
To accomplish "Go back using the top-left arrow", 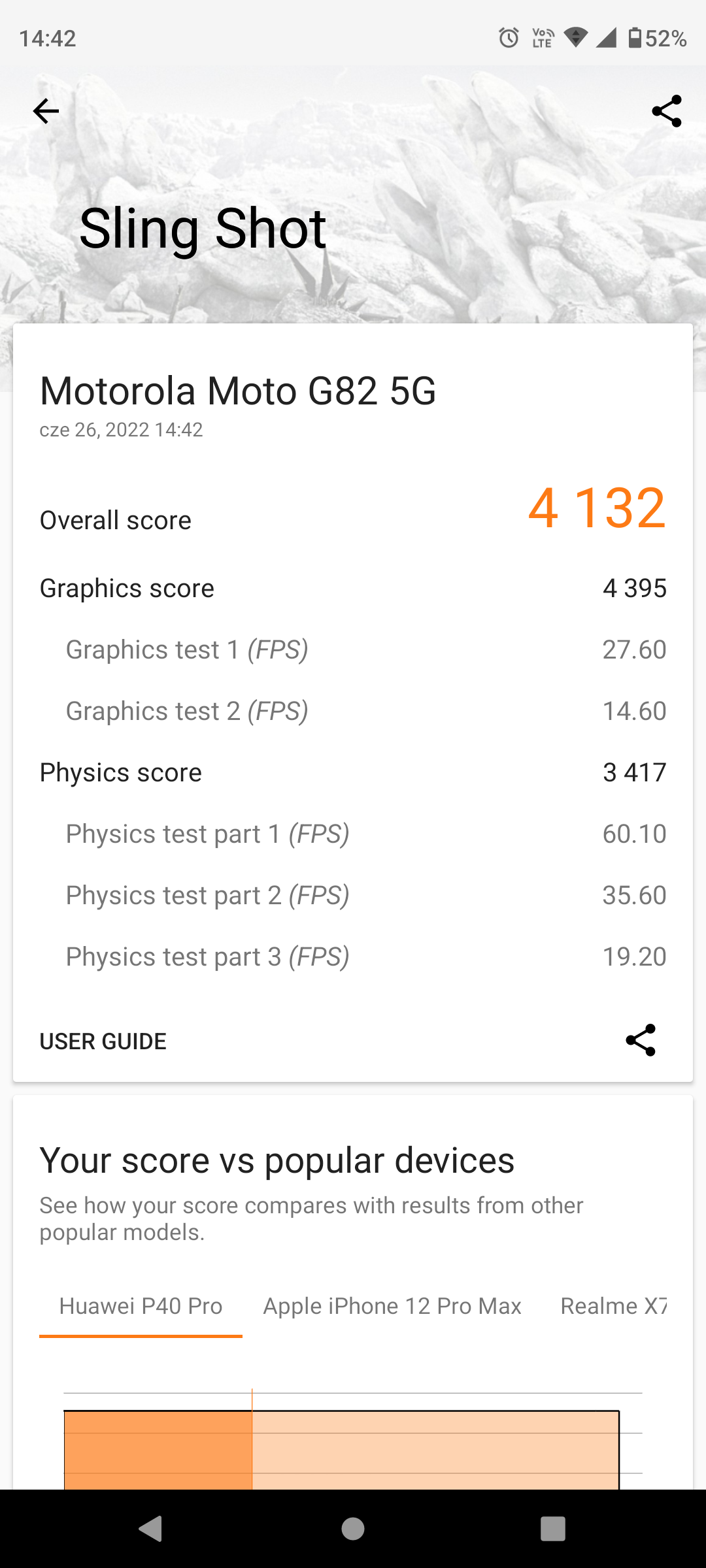I will (46, 111).
